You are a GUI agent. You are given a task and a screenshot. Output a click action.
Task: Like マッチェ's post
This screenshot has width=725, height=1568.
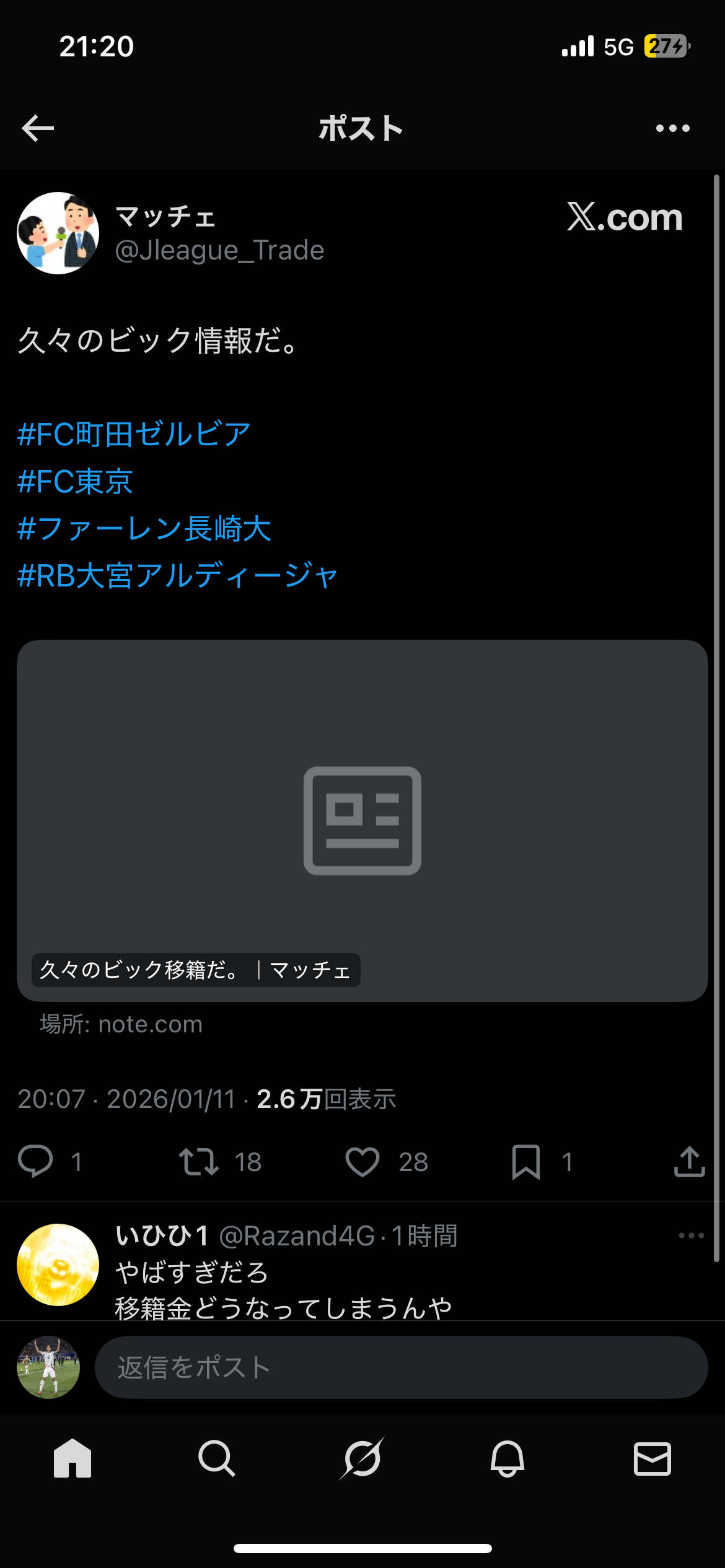(x=362, y=1161)
